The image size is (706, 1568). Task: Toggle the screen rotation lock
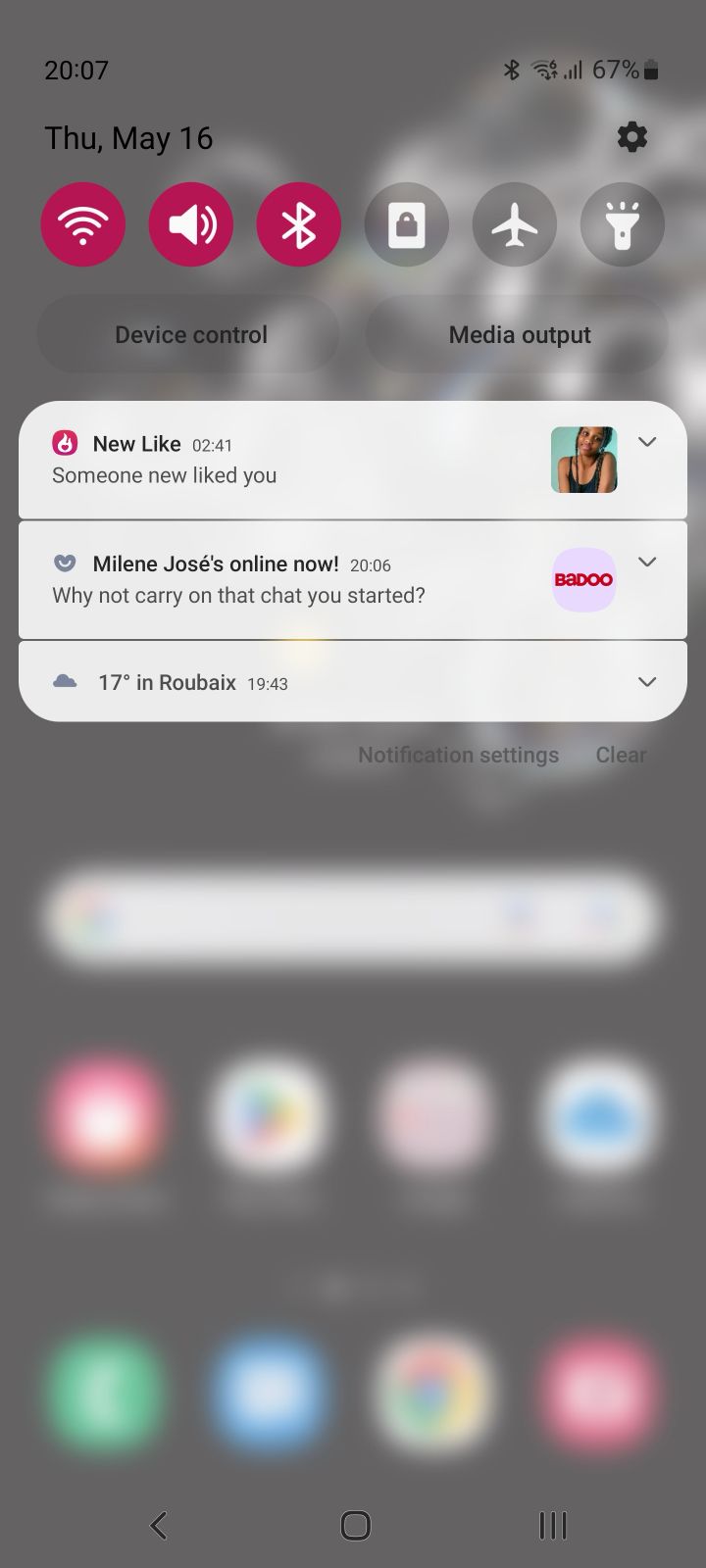[407, 224]
